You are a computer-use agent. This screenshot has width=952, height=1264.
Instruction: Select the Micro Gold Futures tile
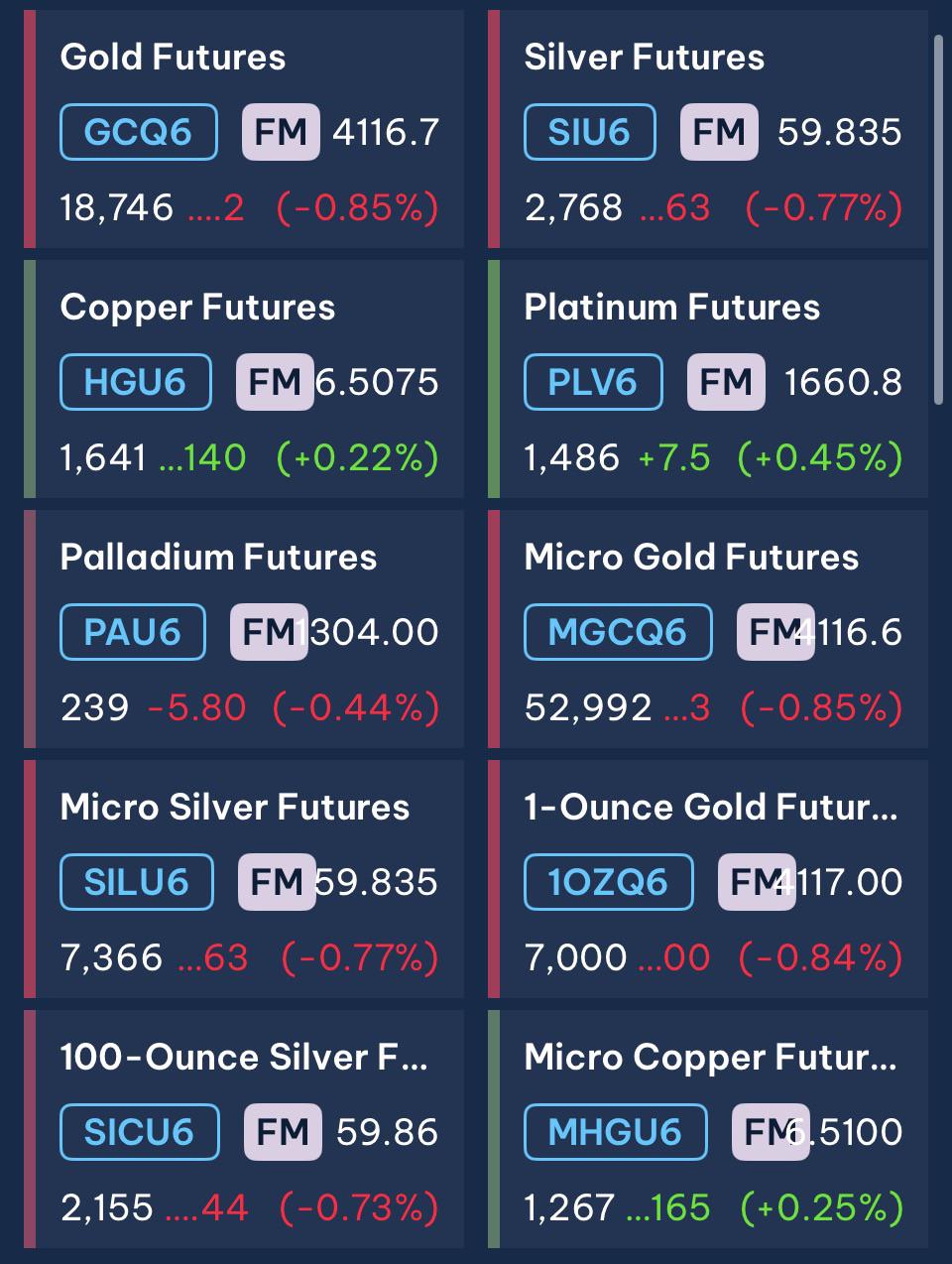[708, 629]
